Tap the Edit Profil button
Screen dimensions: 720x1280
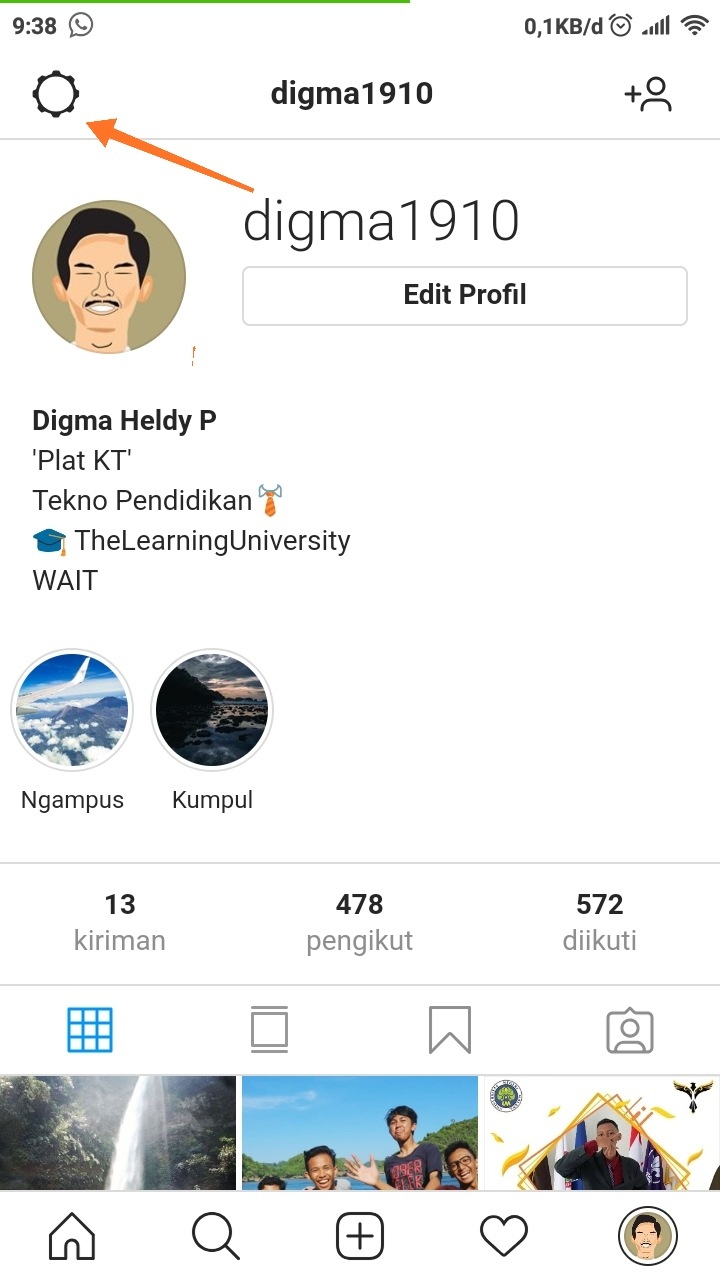click(x=465, y=295)
